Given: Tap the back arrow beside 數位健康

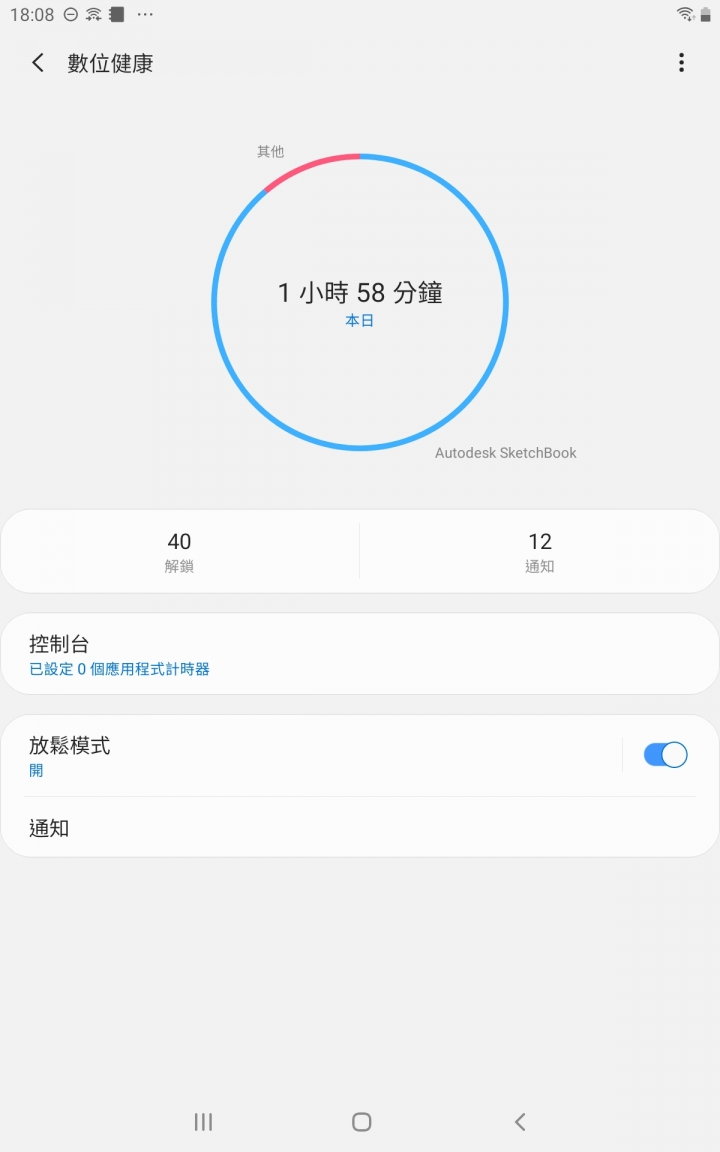Looking at the screenshot, I should [36, 62].
